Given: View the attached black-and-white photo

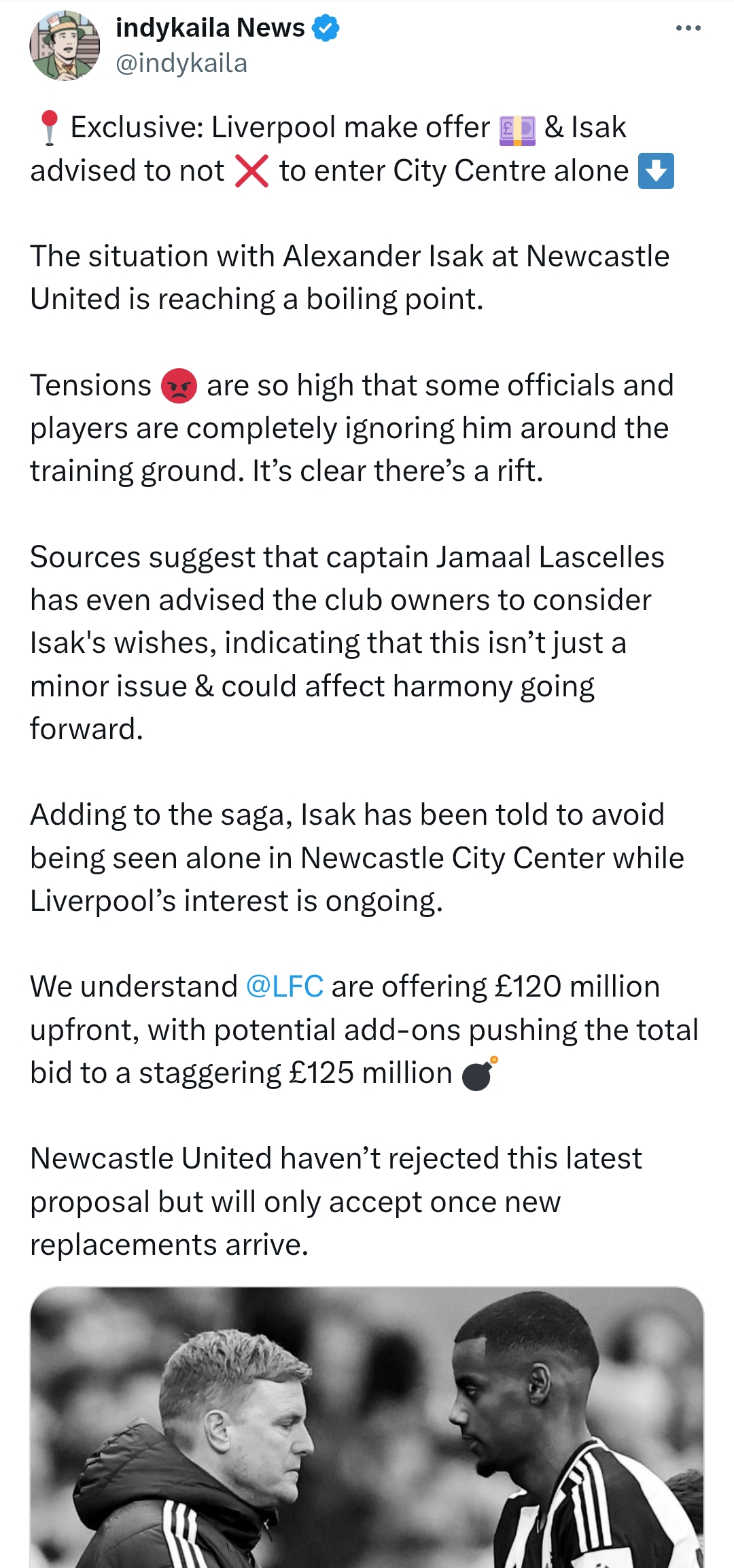Looking at the screenshot, I should point(367,1427).
